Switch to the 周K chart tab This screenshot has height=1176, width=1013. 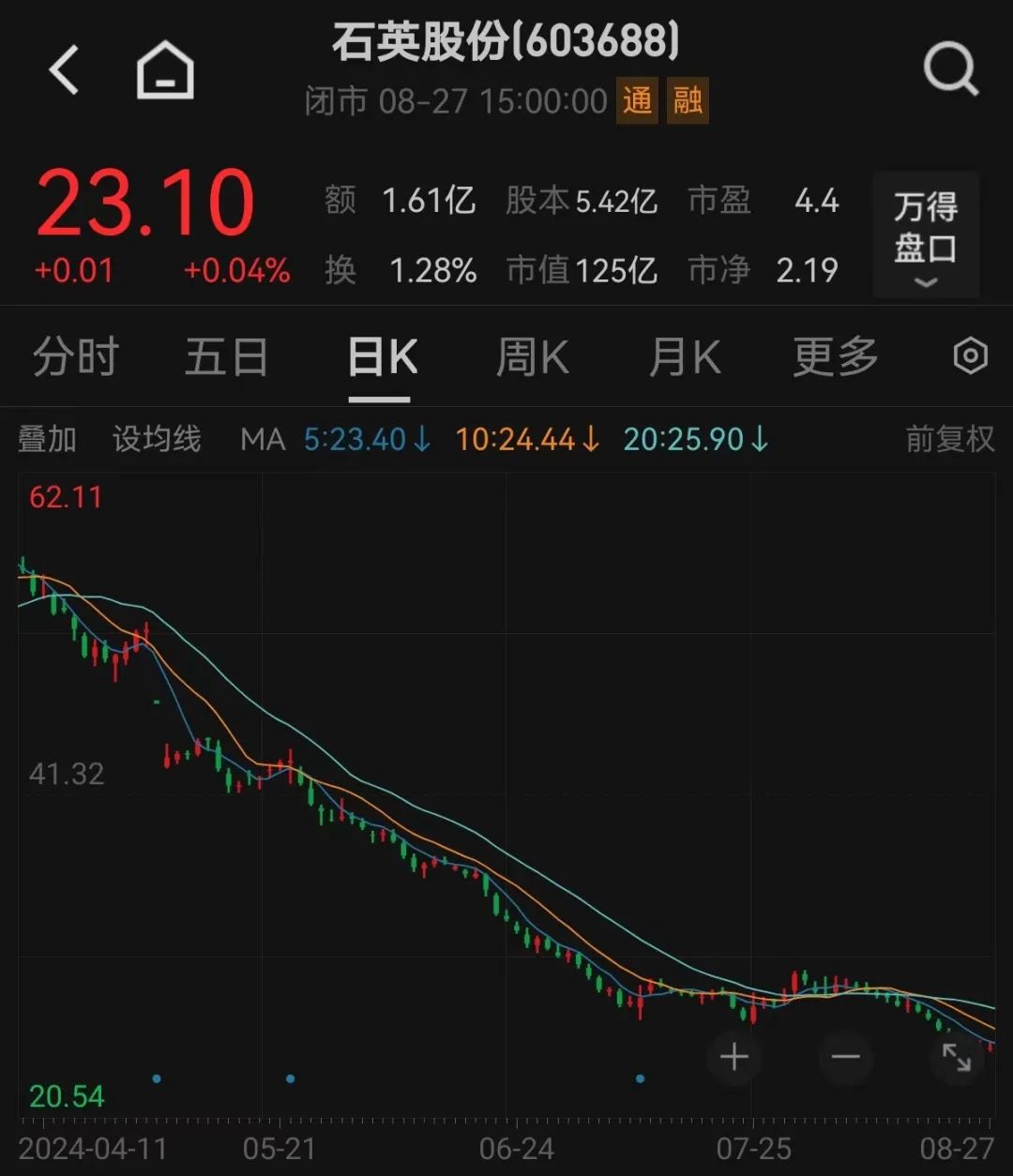[531, 357]
